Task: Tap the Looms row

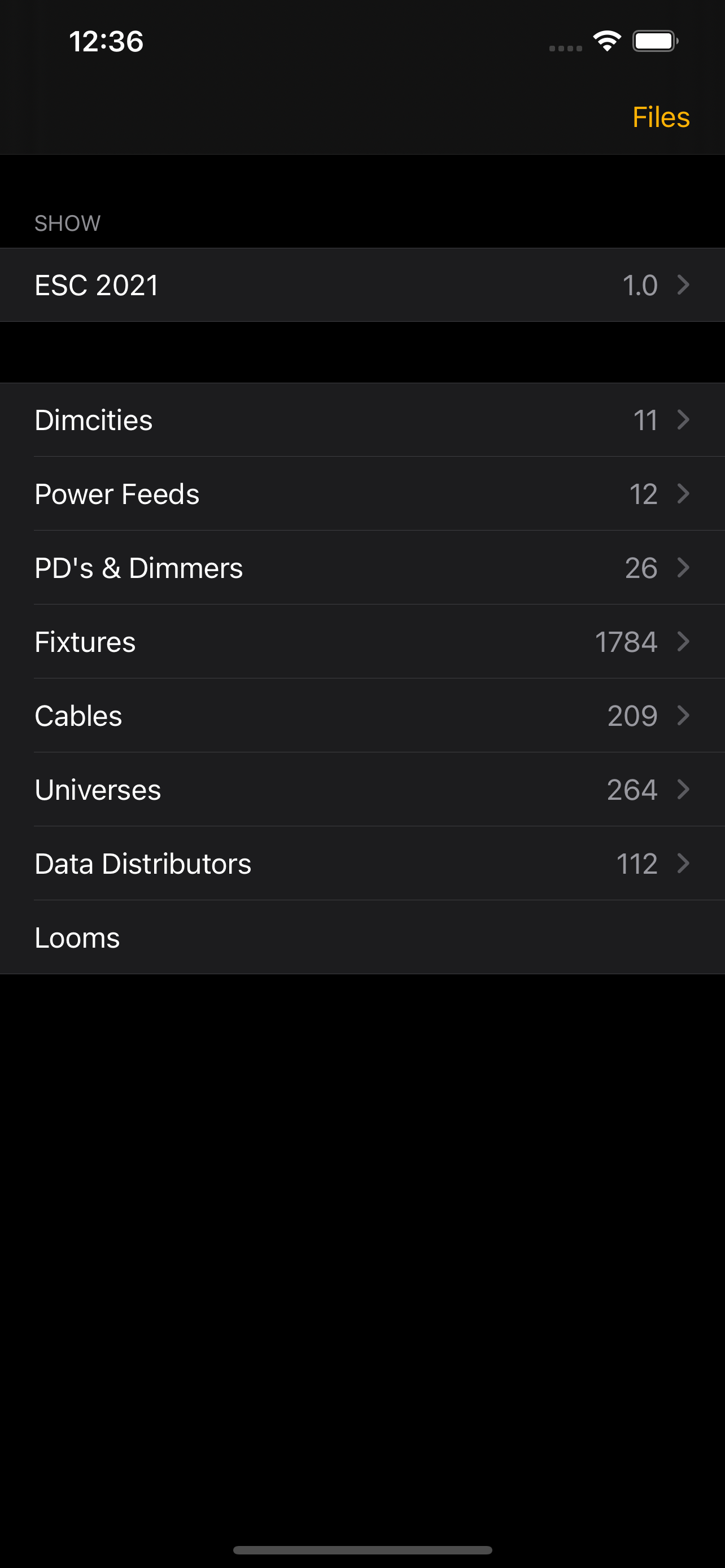Action: coord(362,938)
